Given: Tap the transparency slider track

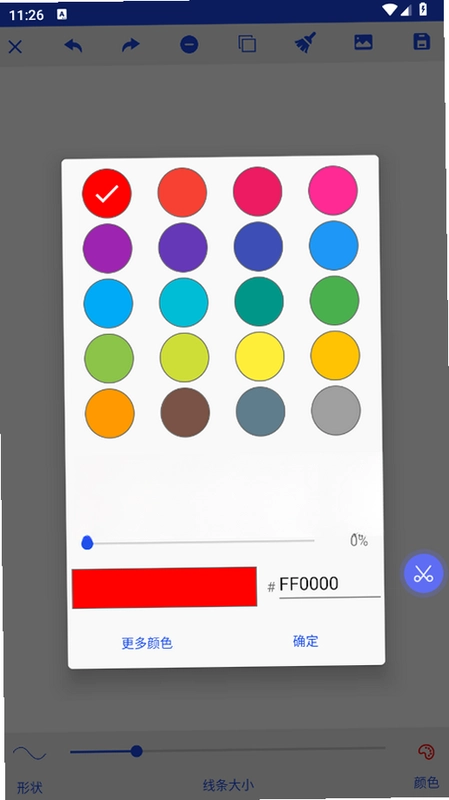Looking at the screenshot, I should 198,542.
